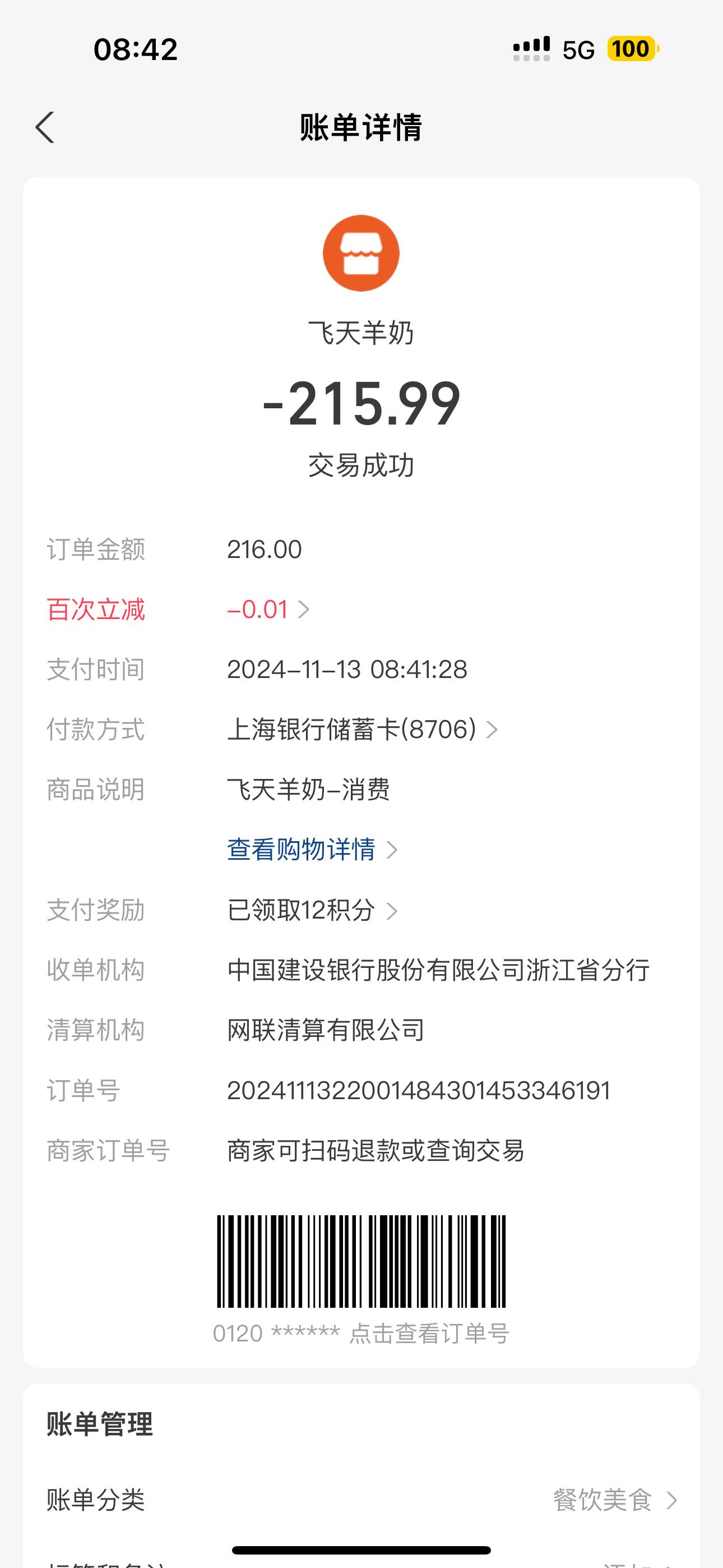Viewport: 723px width, 1568px height.
Task: Tap barcode to reveal the order number
Action: tap(361, 1261)
